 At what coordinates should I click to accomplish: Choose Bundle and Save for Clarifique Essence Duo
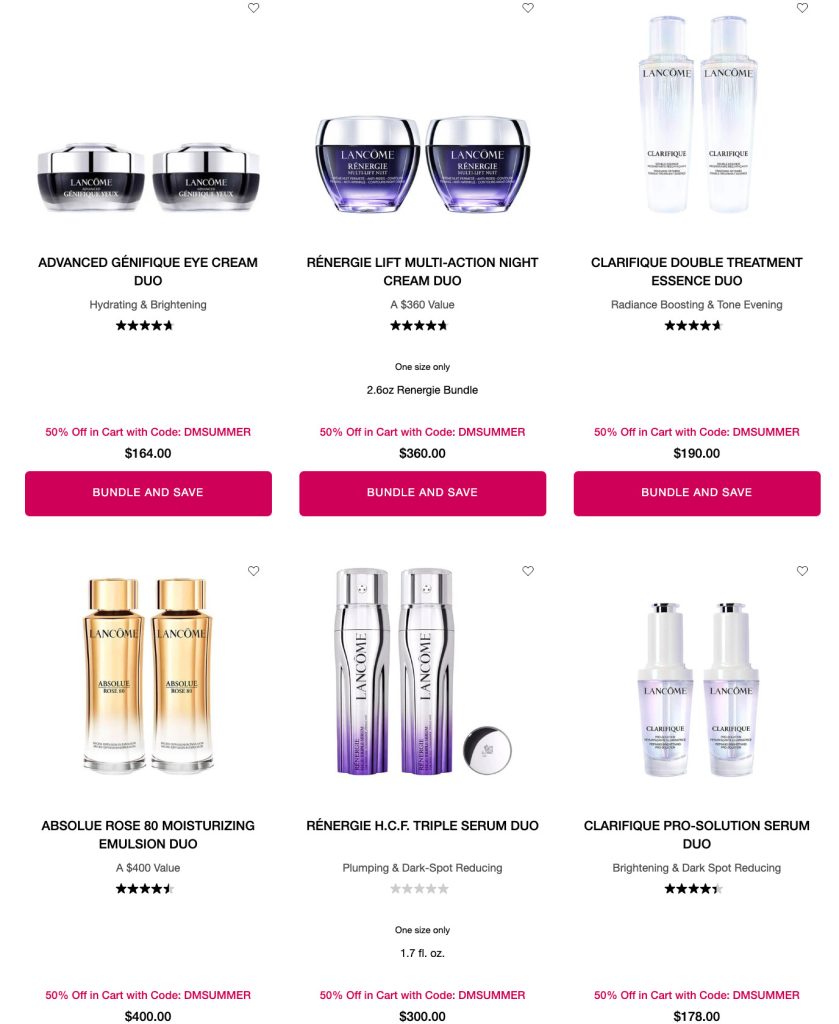pyautogui.click(x=697, y=493)
